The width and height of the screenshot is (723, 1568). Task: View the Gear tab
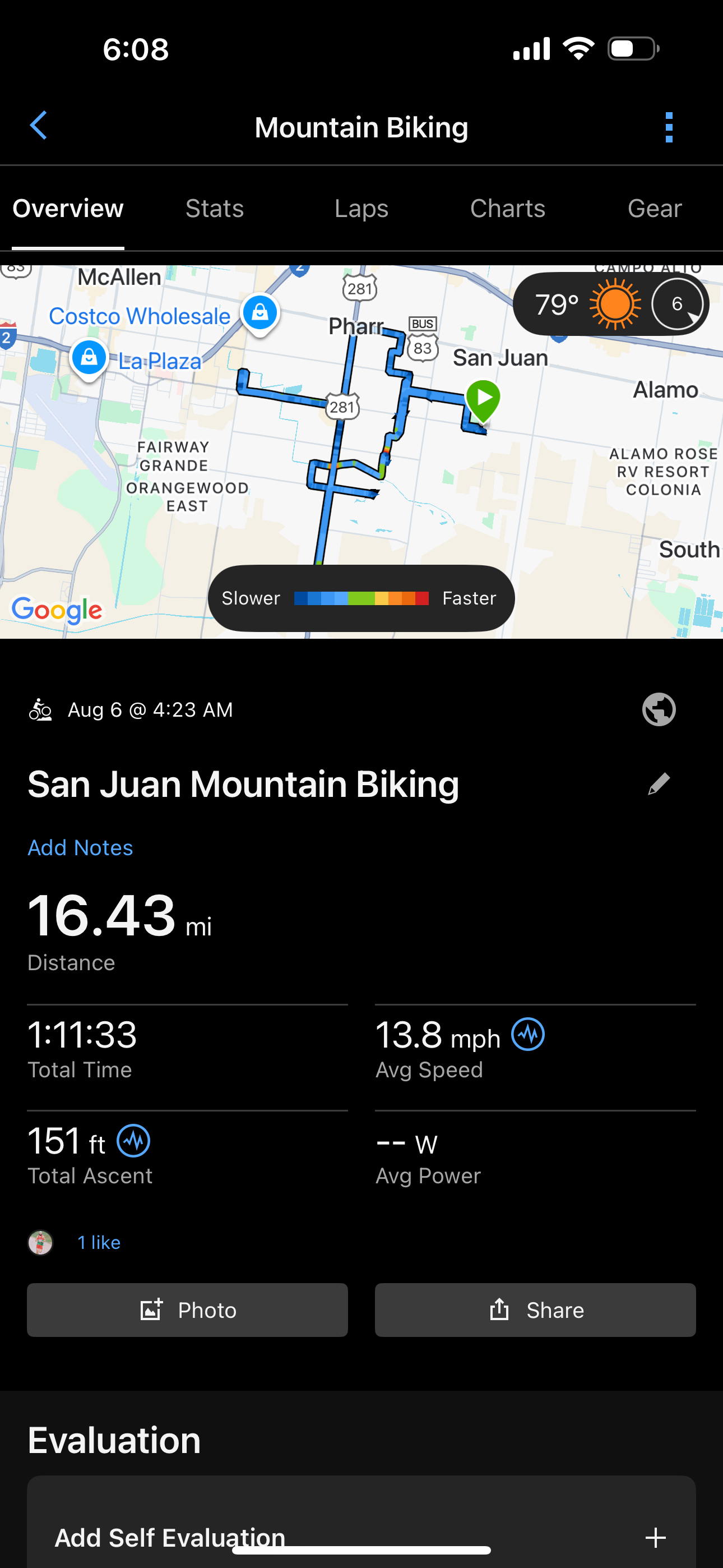click(654, 209)
